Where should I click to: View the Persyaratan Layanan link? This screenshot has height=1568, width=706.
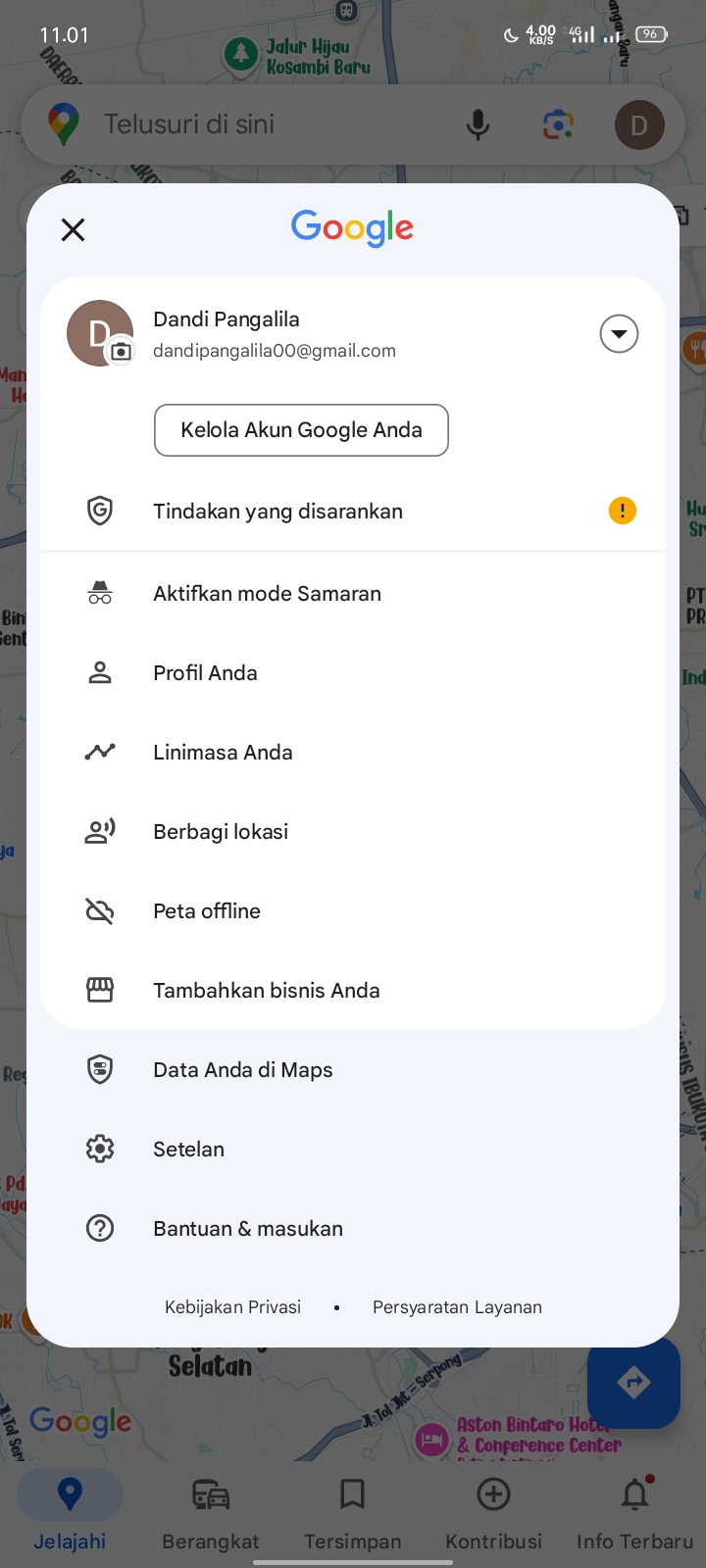tap(457, 1307)
